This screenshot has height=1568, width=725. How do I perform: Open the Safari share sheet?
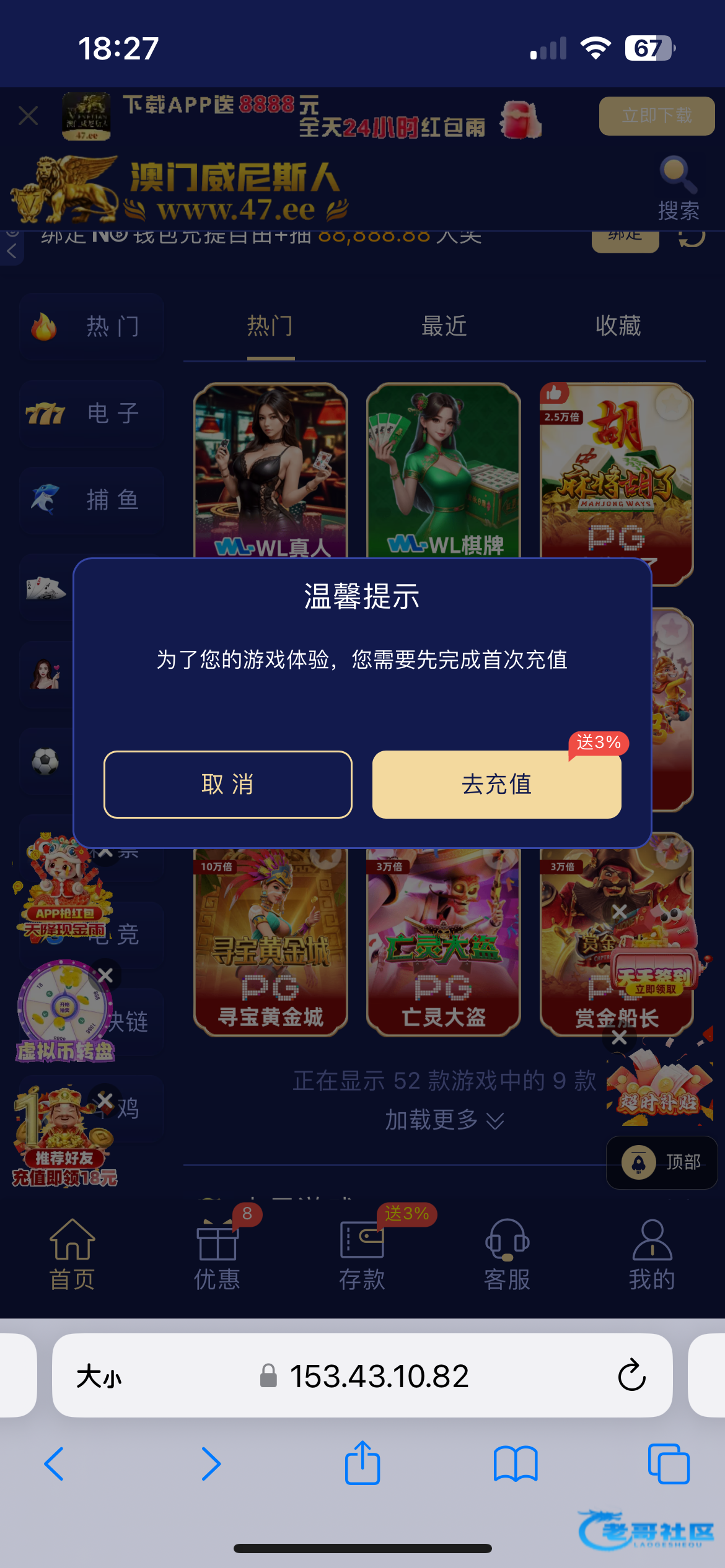[x=362, y=1464]
